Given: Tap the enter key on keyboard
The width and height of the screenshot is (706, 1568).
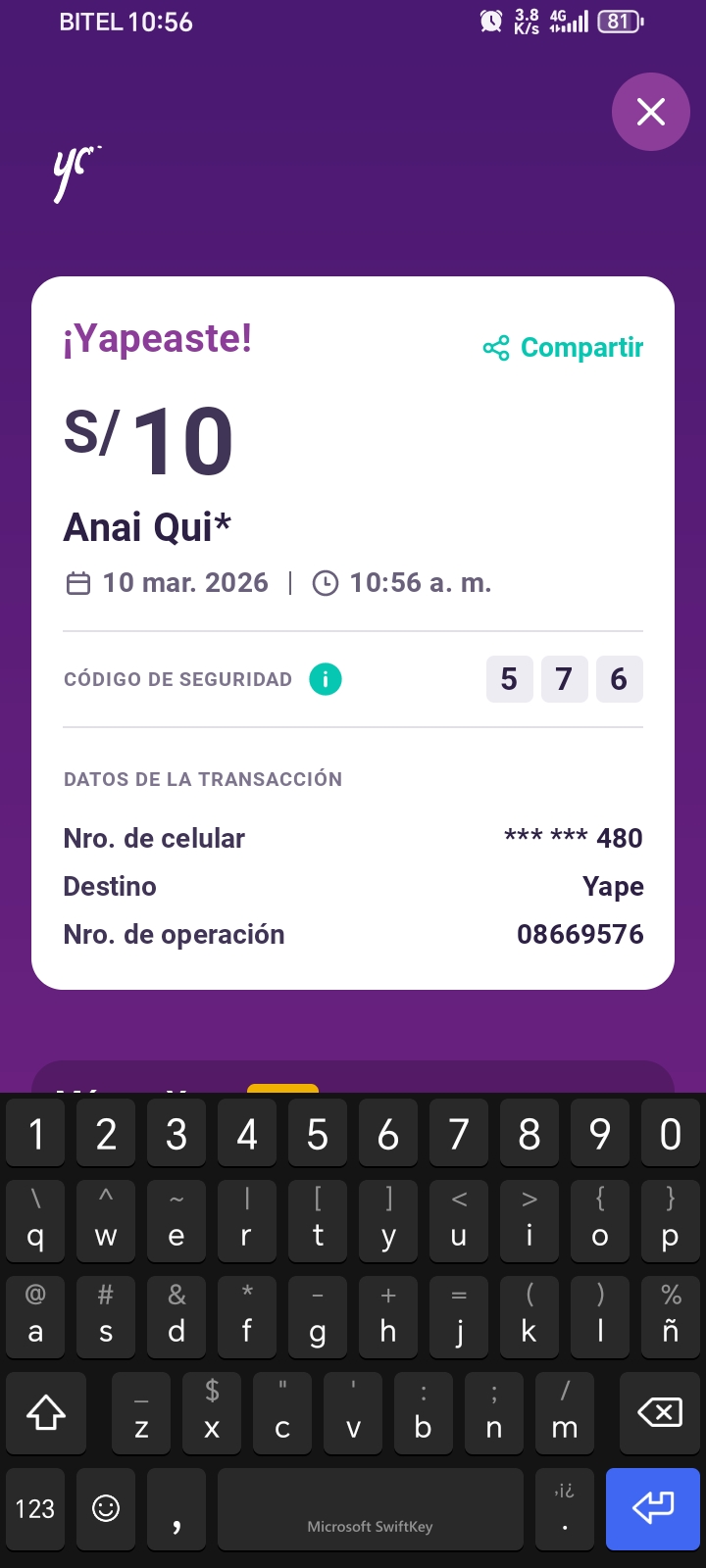Looking at the screenshot, I should 652,1508.
